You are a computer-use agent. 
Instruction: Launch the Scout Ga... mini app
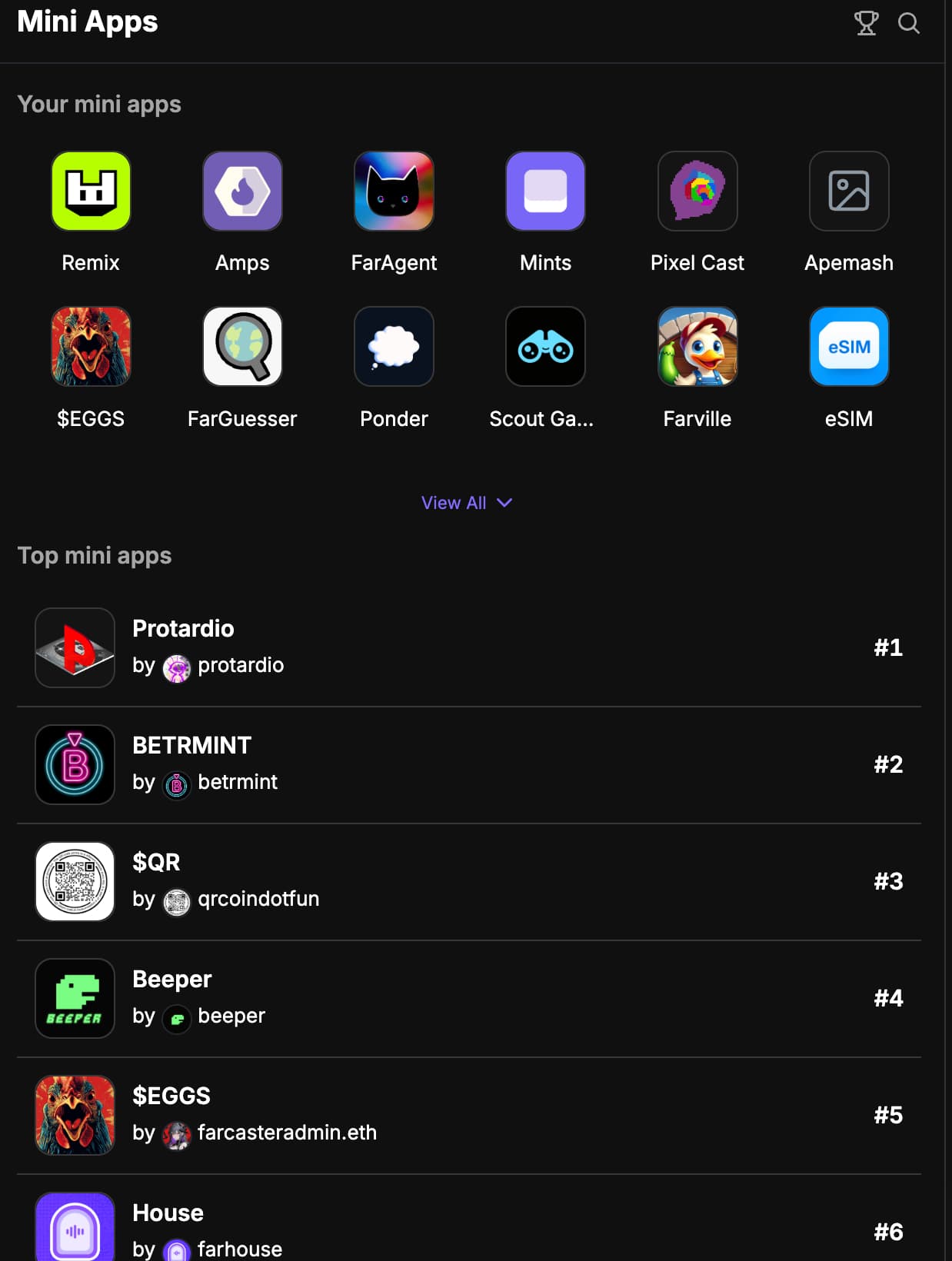[x=545, y=347]
